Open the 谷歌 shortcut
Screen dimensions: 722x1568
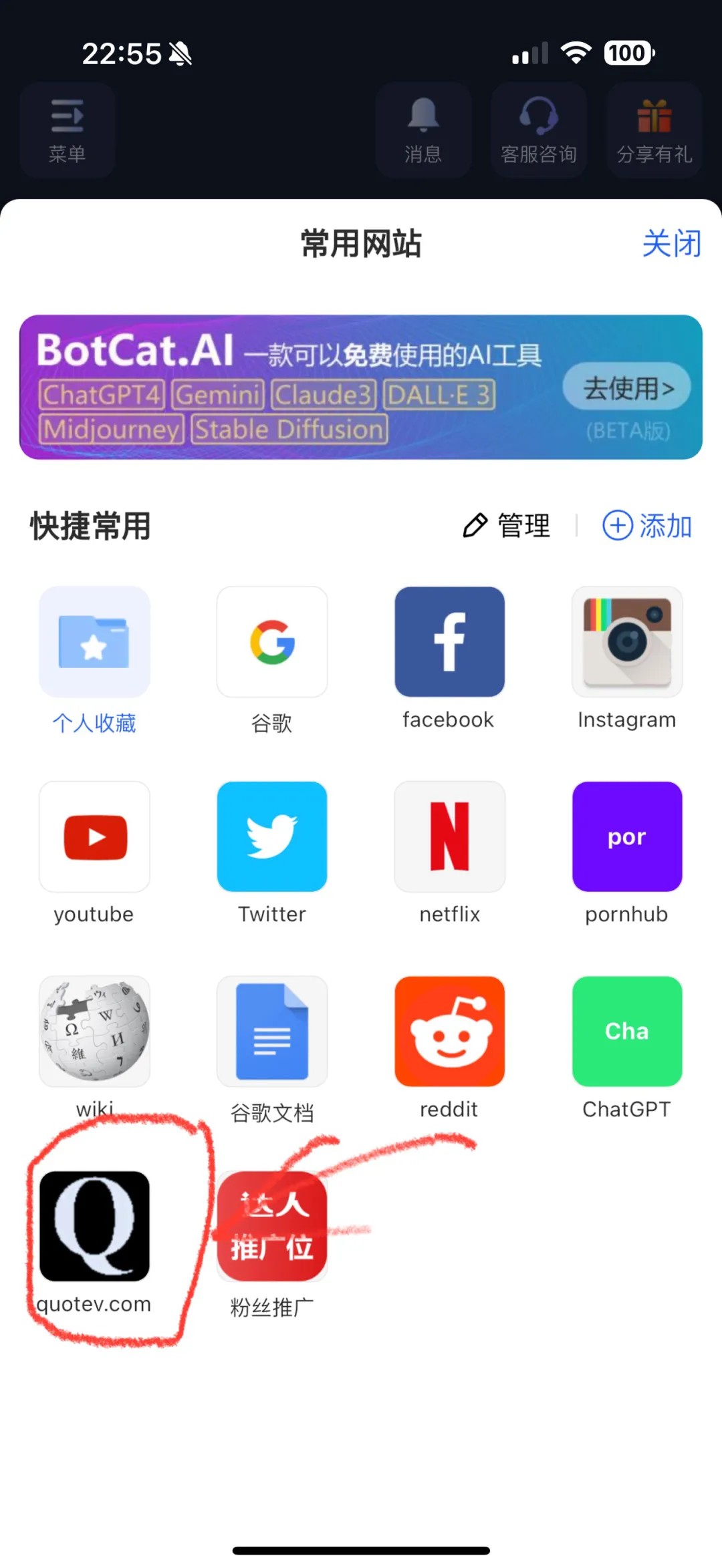(272, 642)
